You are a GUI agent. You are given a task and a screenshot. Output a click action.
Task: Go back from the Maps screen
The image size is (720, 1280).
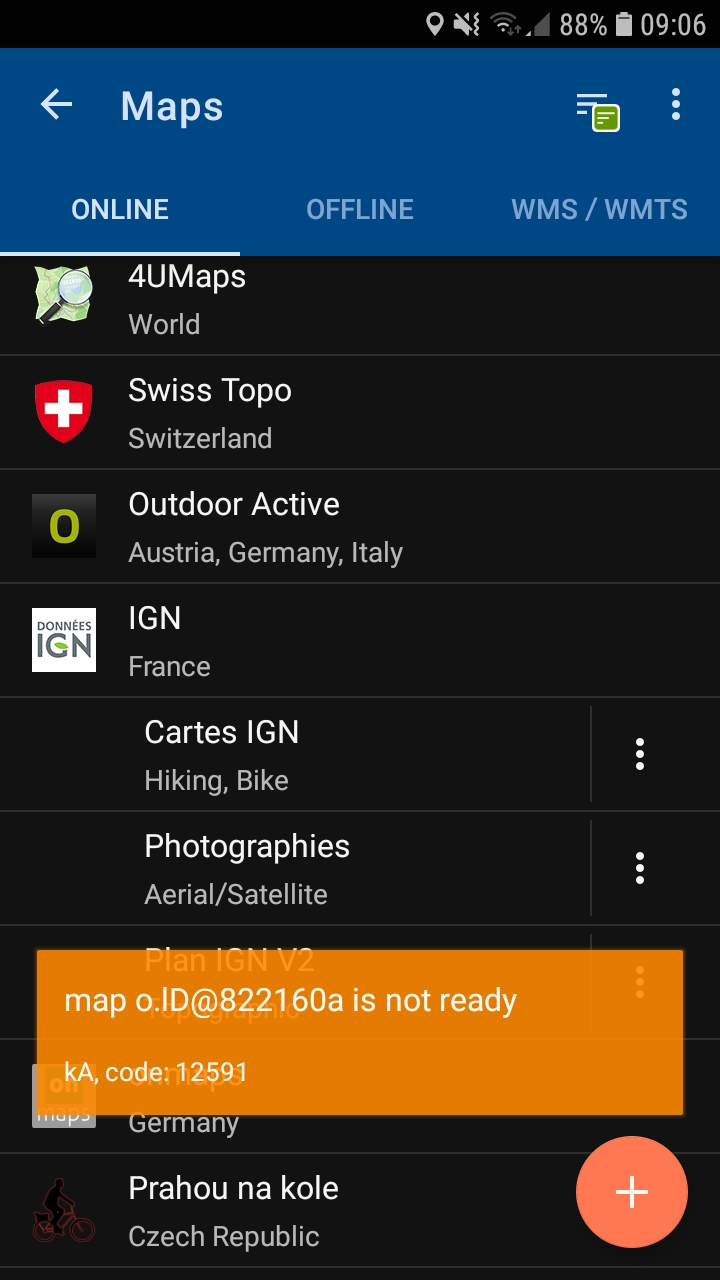point(56,105)
